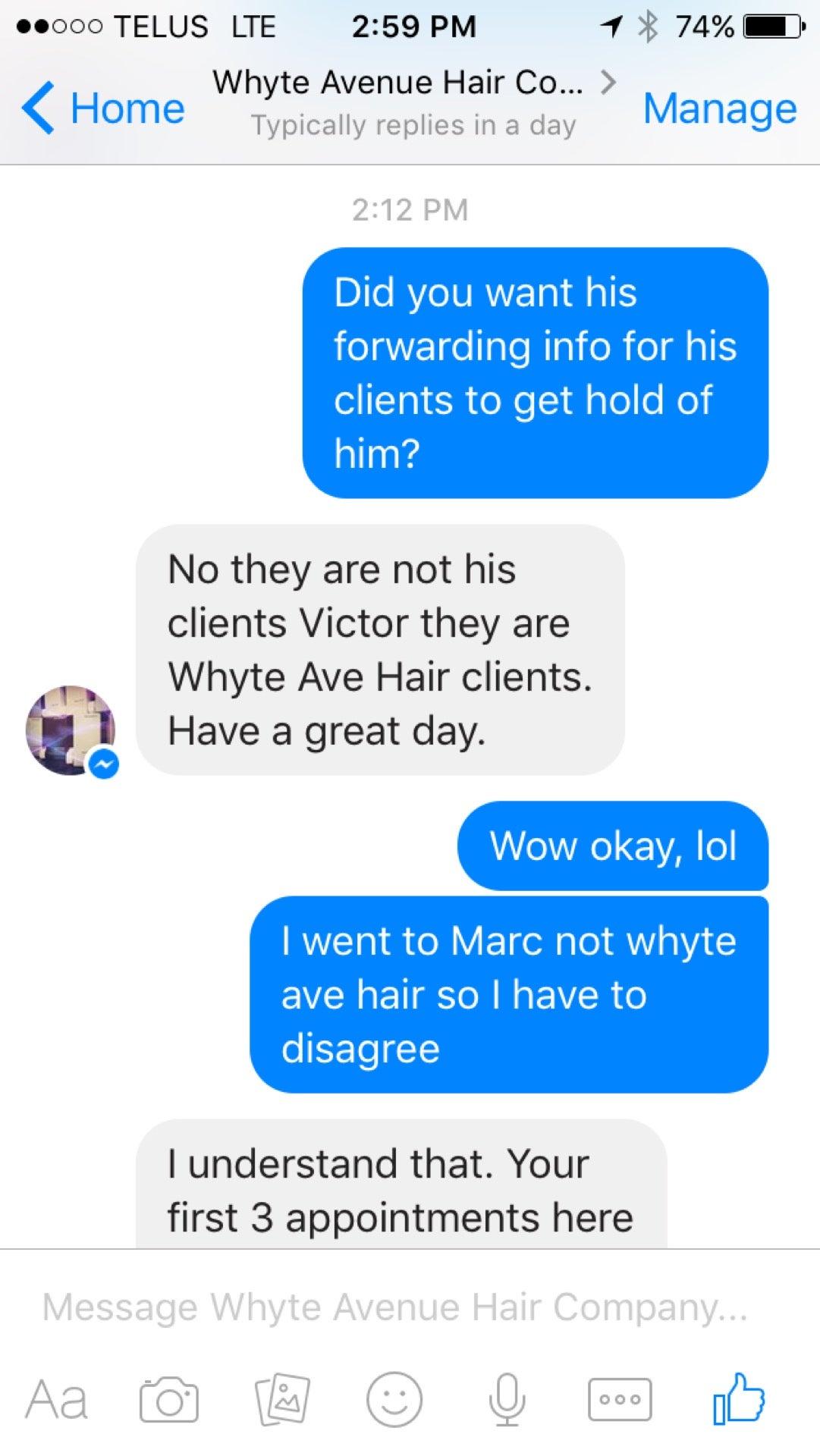Open Whyte Avenue Hair's profile picture
Screen dimensions: 820x1456
click(x=71, y=730)
